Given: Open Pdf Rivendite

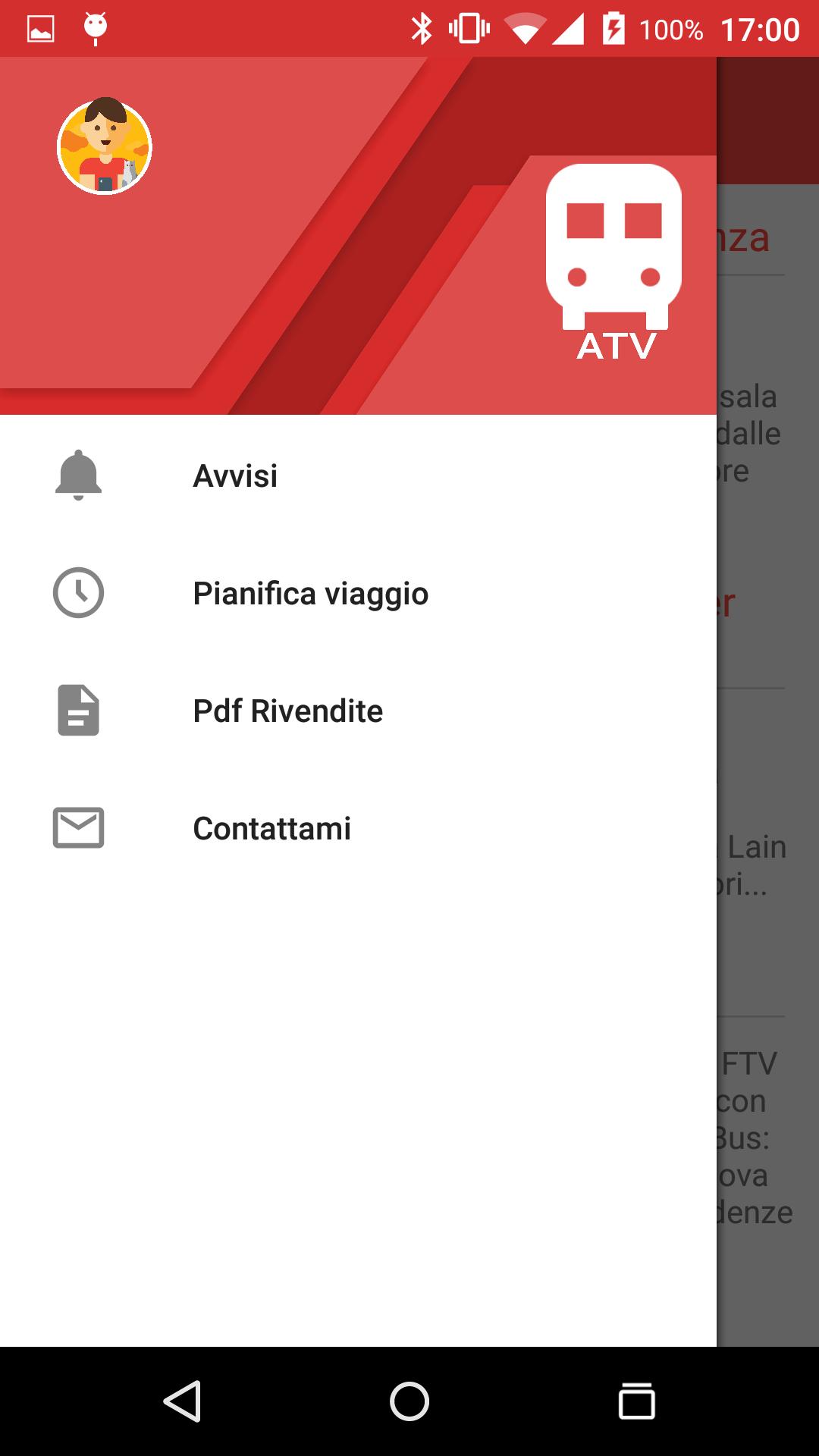Looking at the screenshot, I should 288,710.
